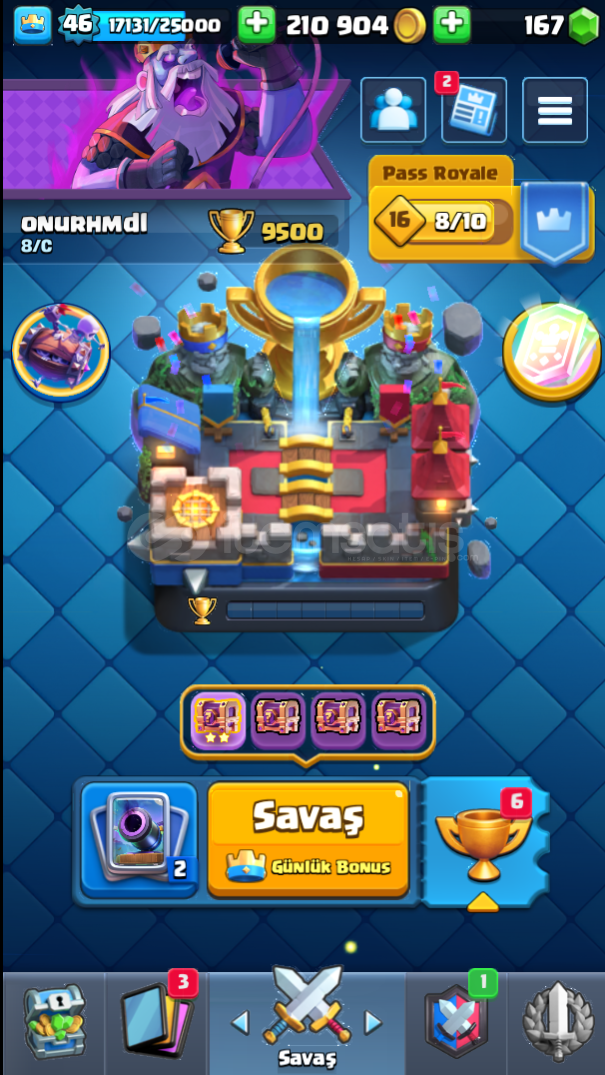This screenshot has height=1075, width=605.
Task: Open the trophy road events button
Action: pyautogui.click(x=485, y=840)
